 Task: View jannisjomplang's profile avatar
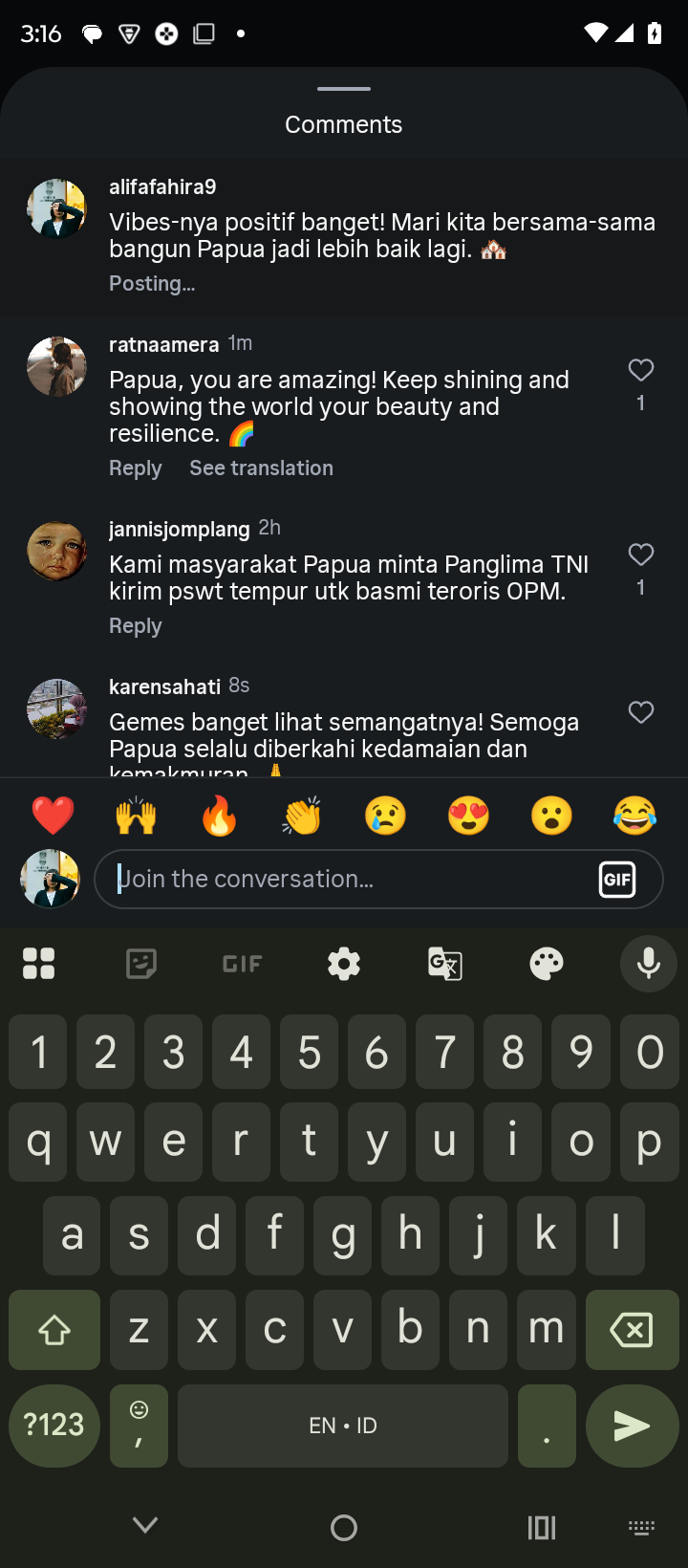tap(56, 551)
